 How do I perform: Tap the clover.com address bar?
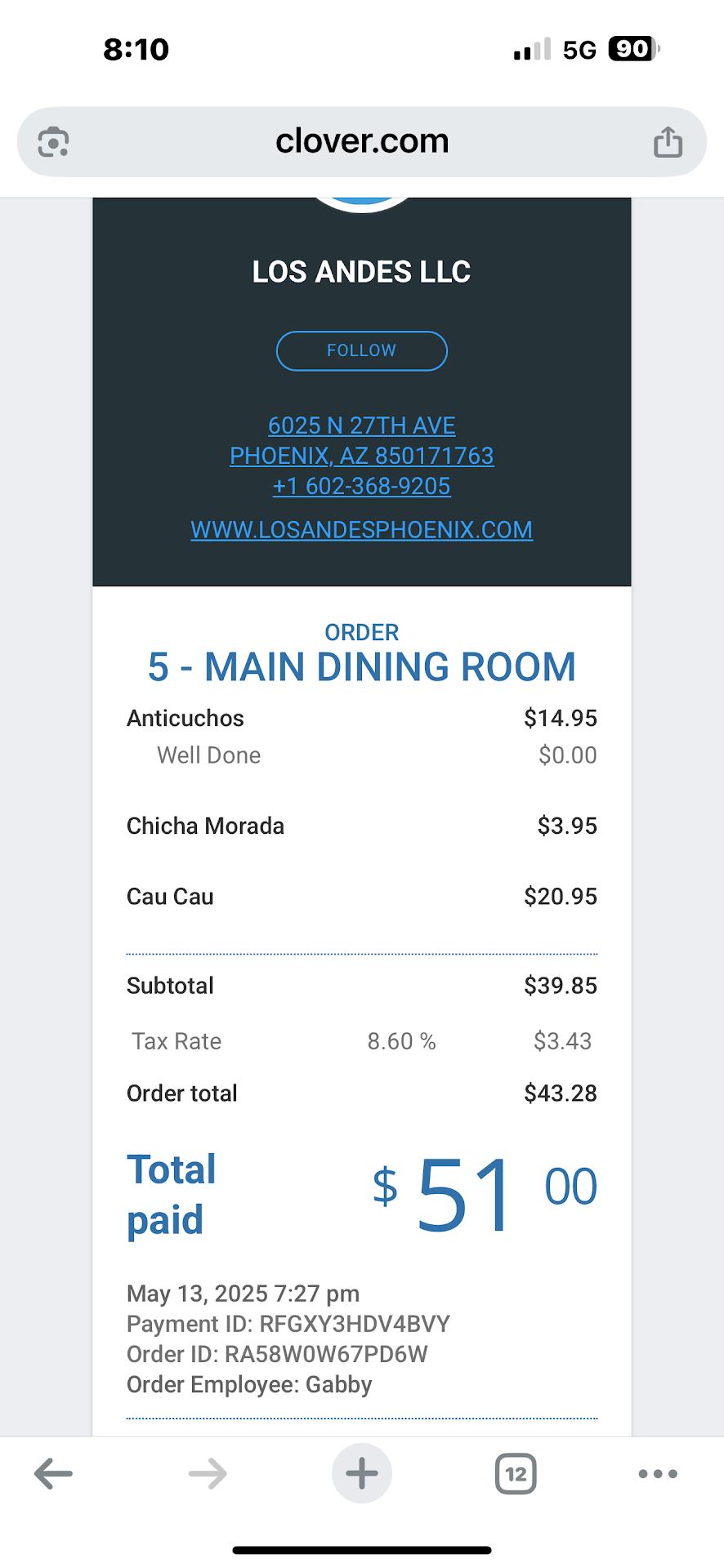click(x=361, y=142)
